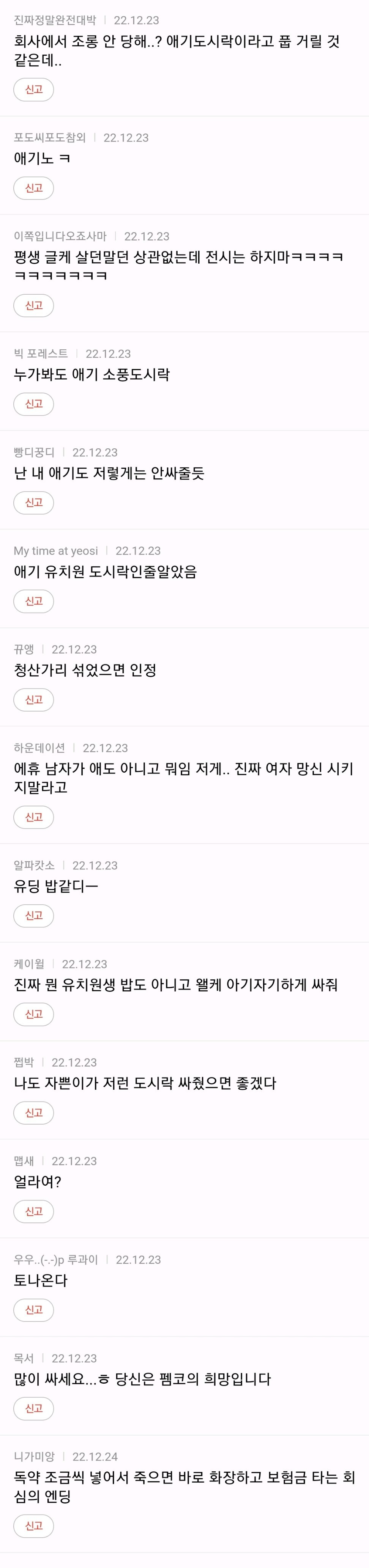The width and height of the screenshot is (369, 1568).
Task: Tap 신고 under 맵새's comment
Action: pyautogui.click(x=33, y=1212)
